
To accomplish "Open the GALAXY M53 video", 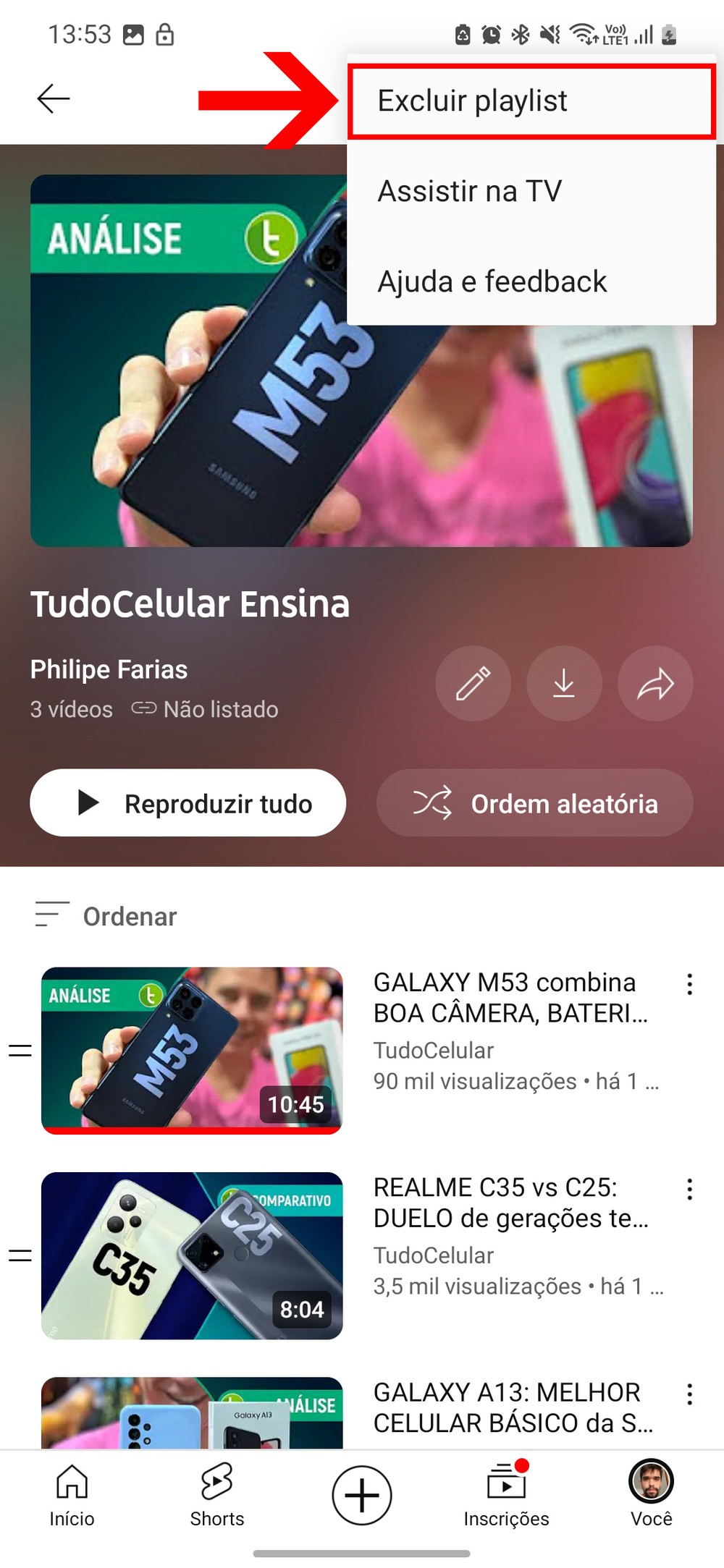I will click(192, 1050).
